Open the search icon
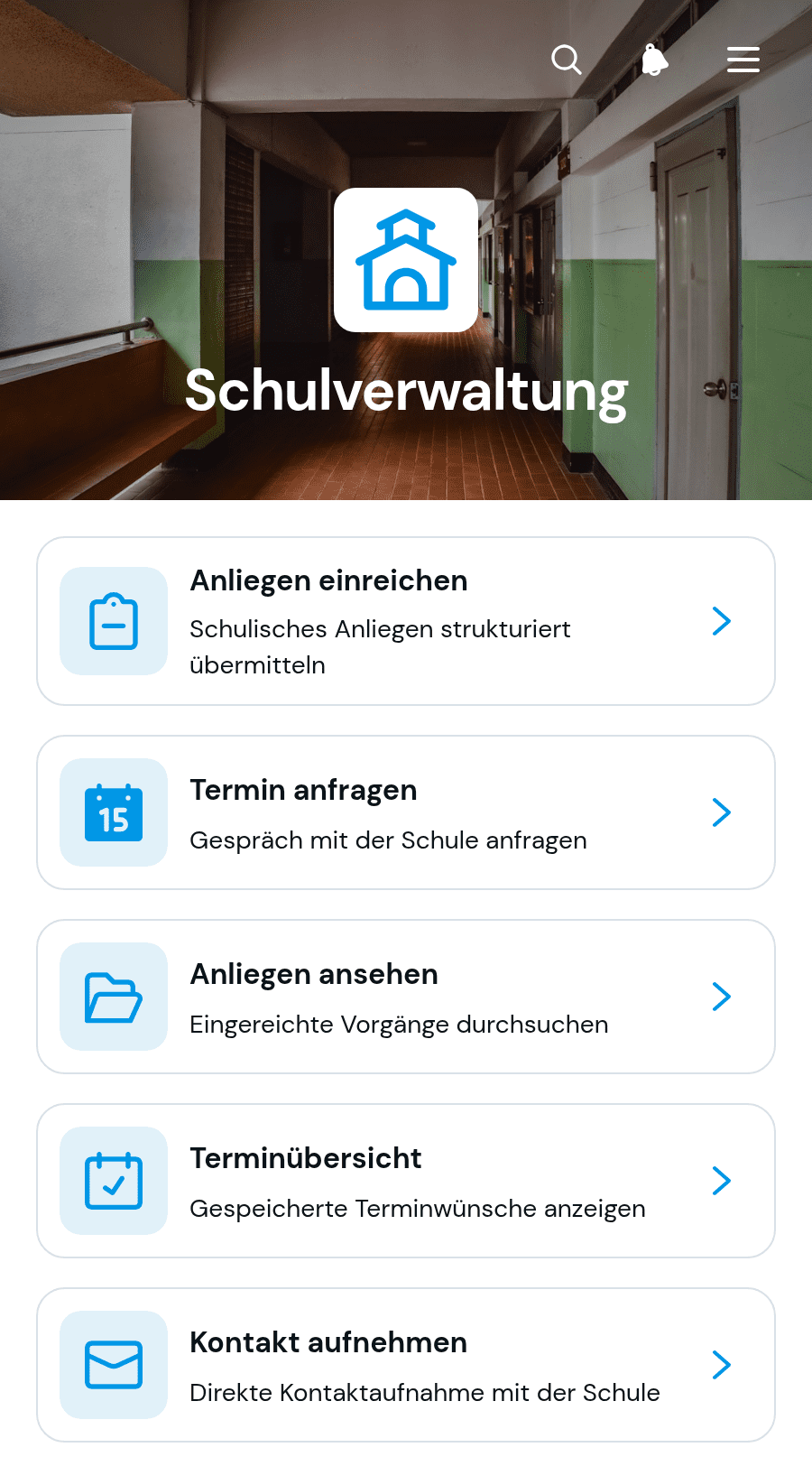 pos(567,60)
